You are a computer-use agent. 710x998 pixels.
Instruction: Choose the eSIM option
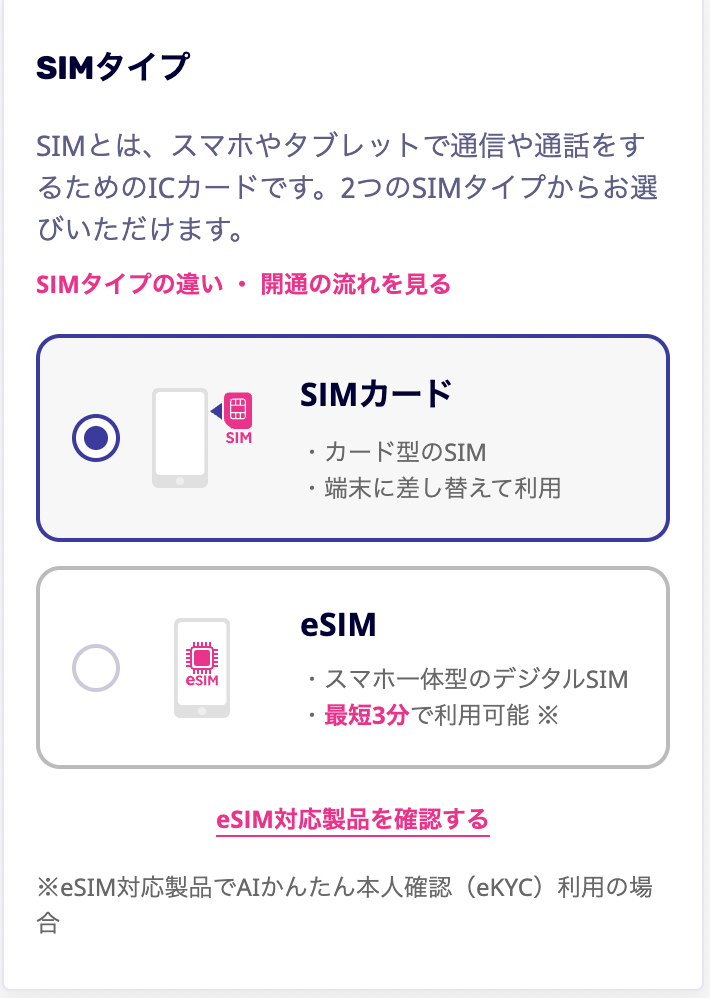coord(96,667)
